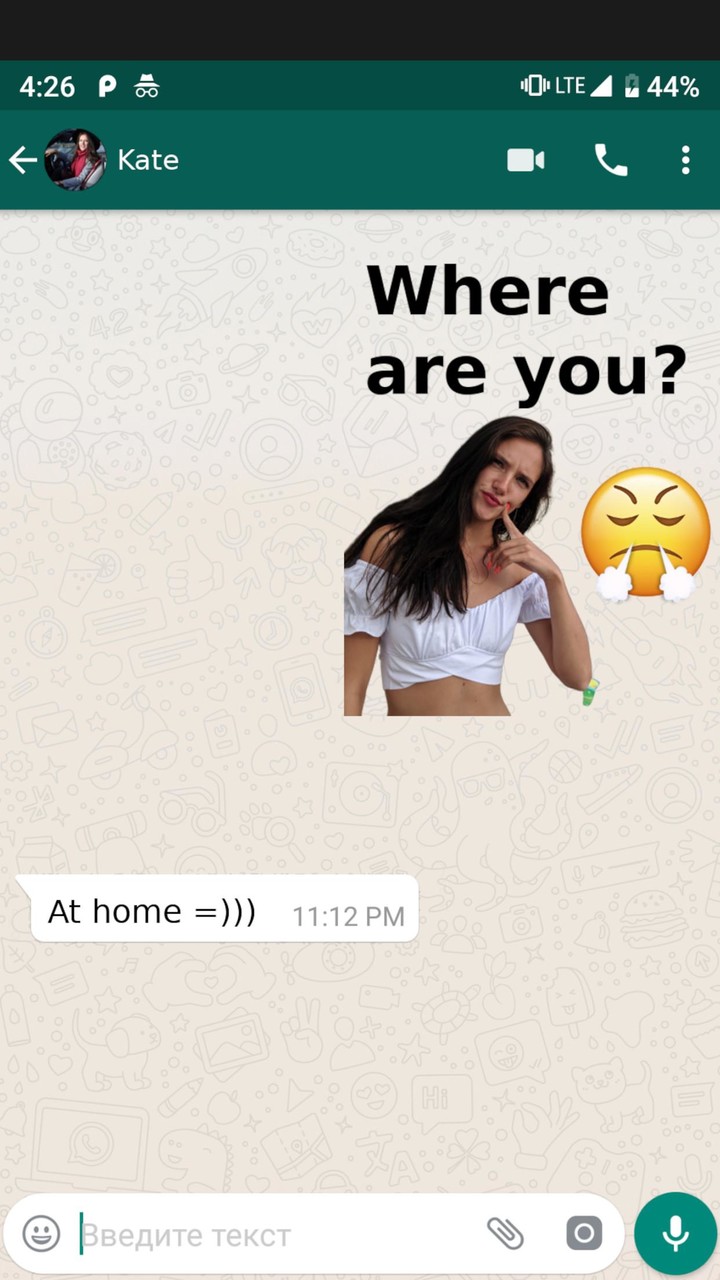Open Kate's profile picture
This screenshot has width=720, height=1280.
tap(72, 160)
